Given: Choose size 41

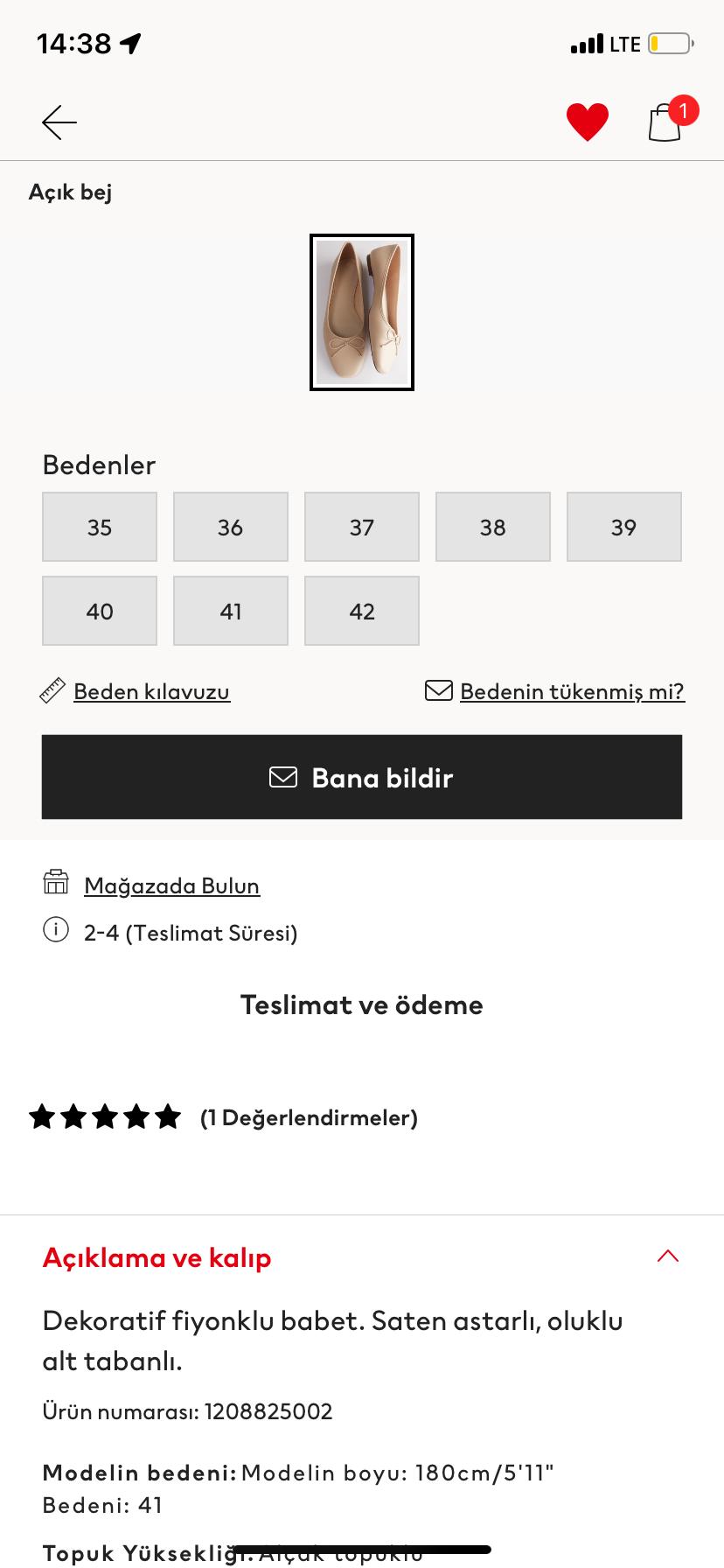Looking at the screenshot, I should pos(231,611).
